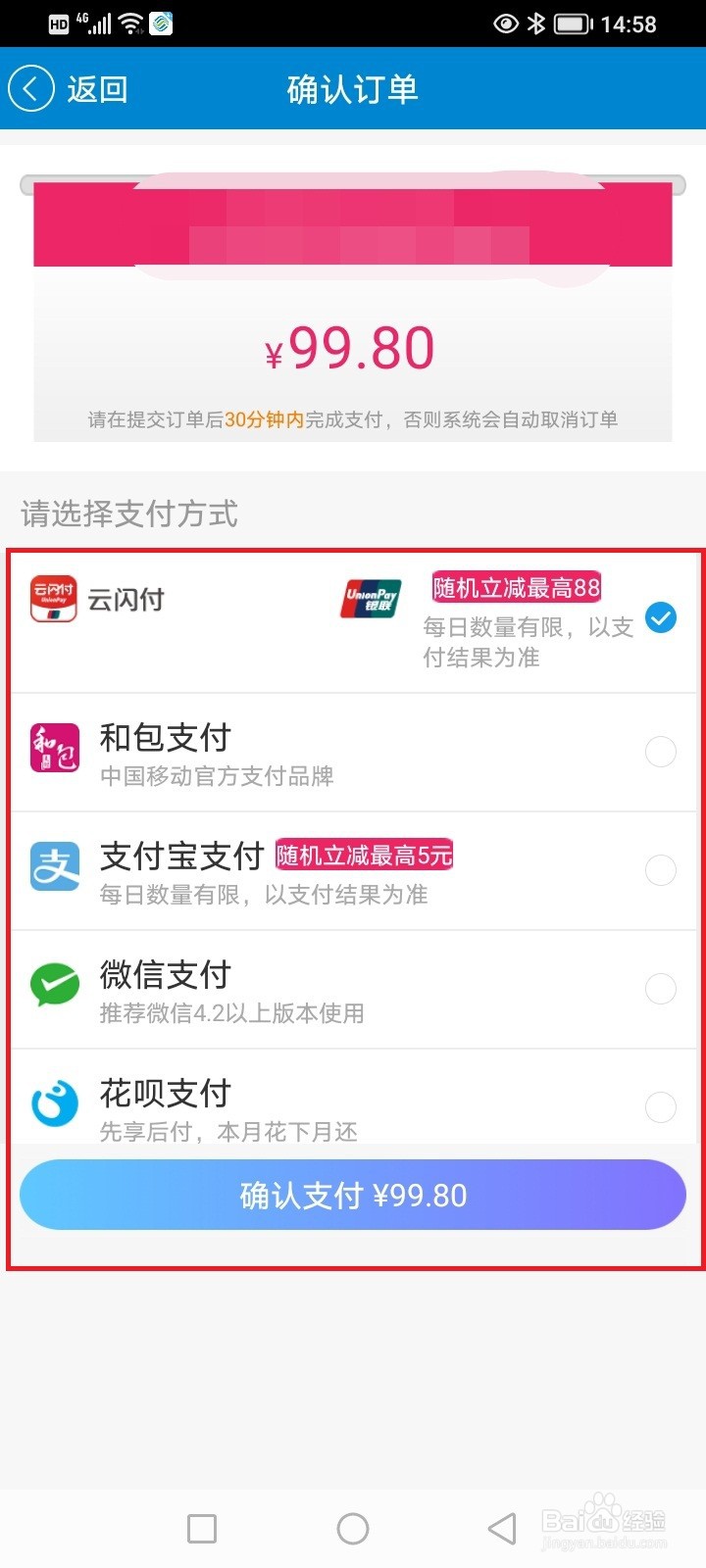Select the 云闪付 payment radio button
This screenshot has height=1568, width=706.
pos(661,618)
